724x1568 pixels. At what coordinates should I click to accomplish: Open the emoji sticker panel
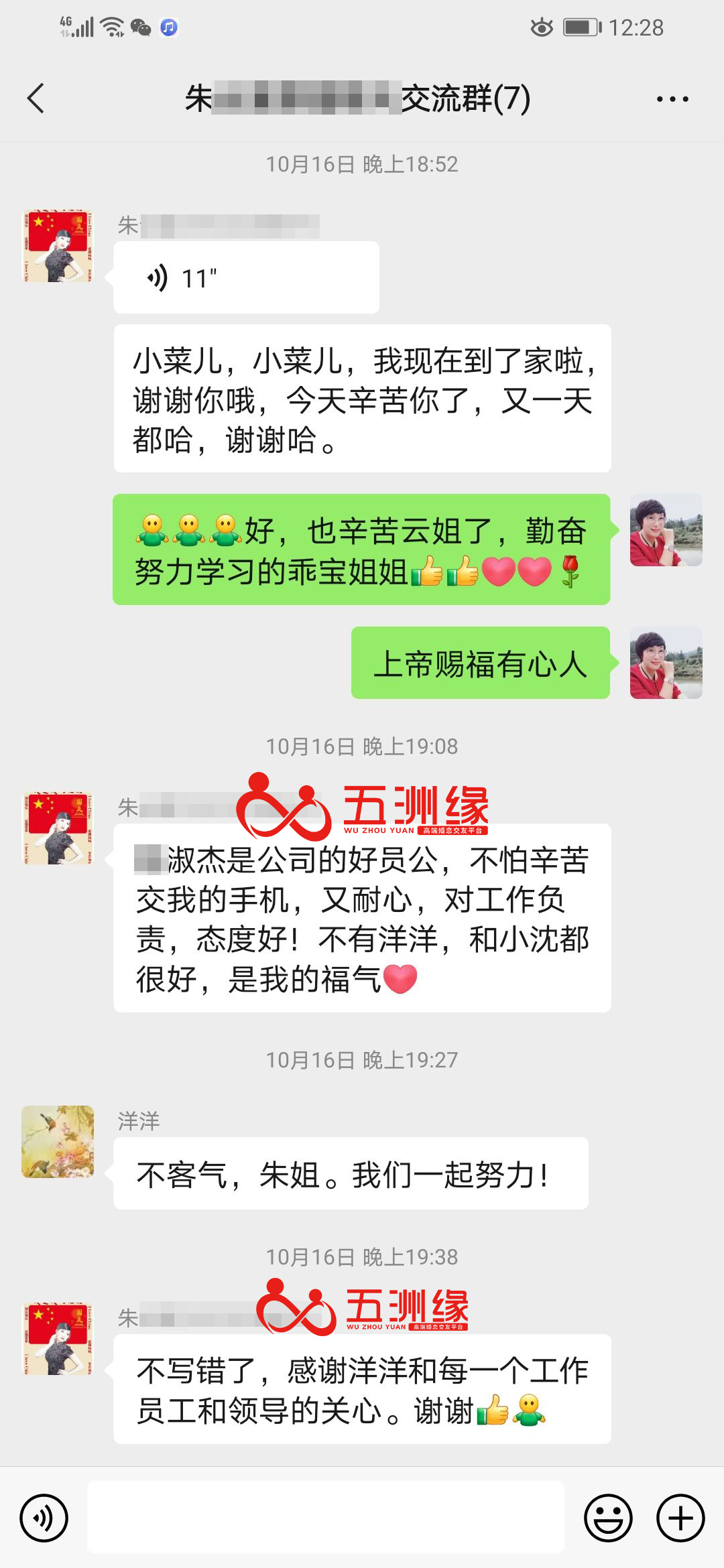[608, 1518]
